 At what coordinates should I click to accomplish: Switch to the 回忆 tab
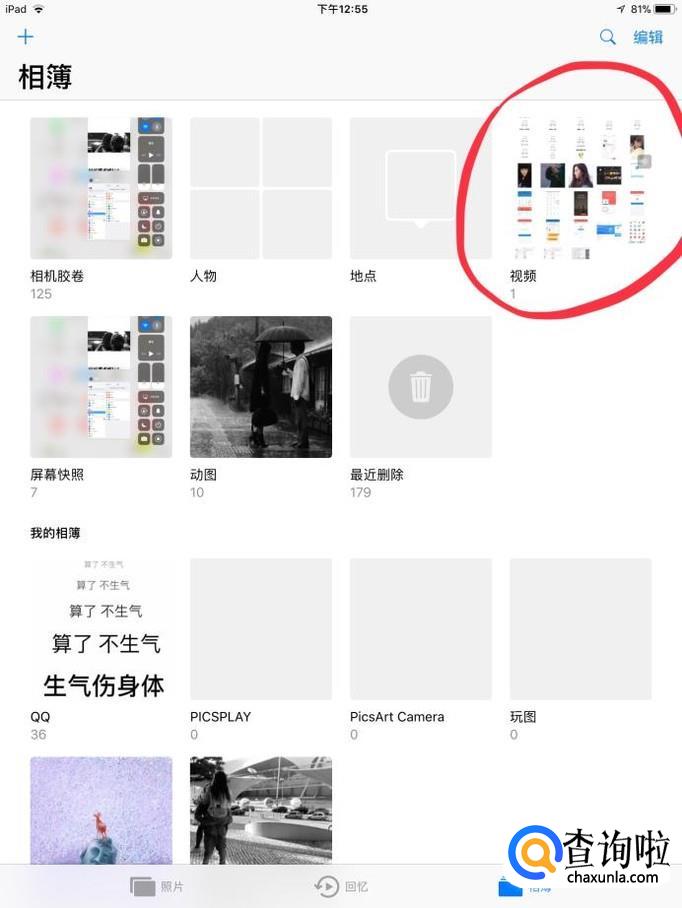click(342, 886)
